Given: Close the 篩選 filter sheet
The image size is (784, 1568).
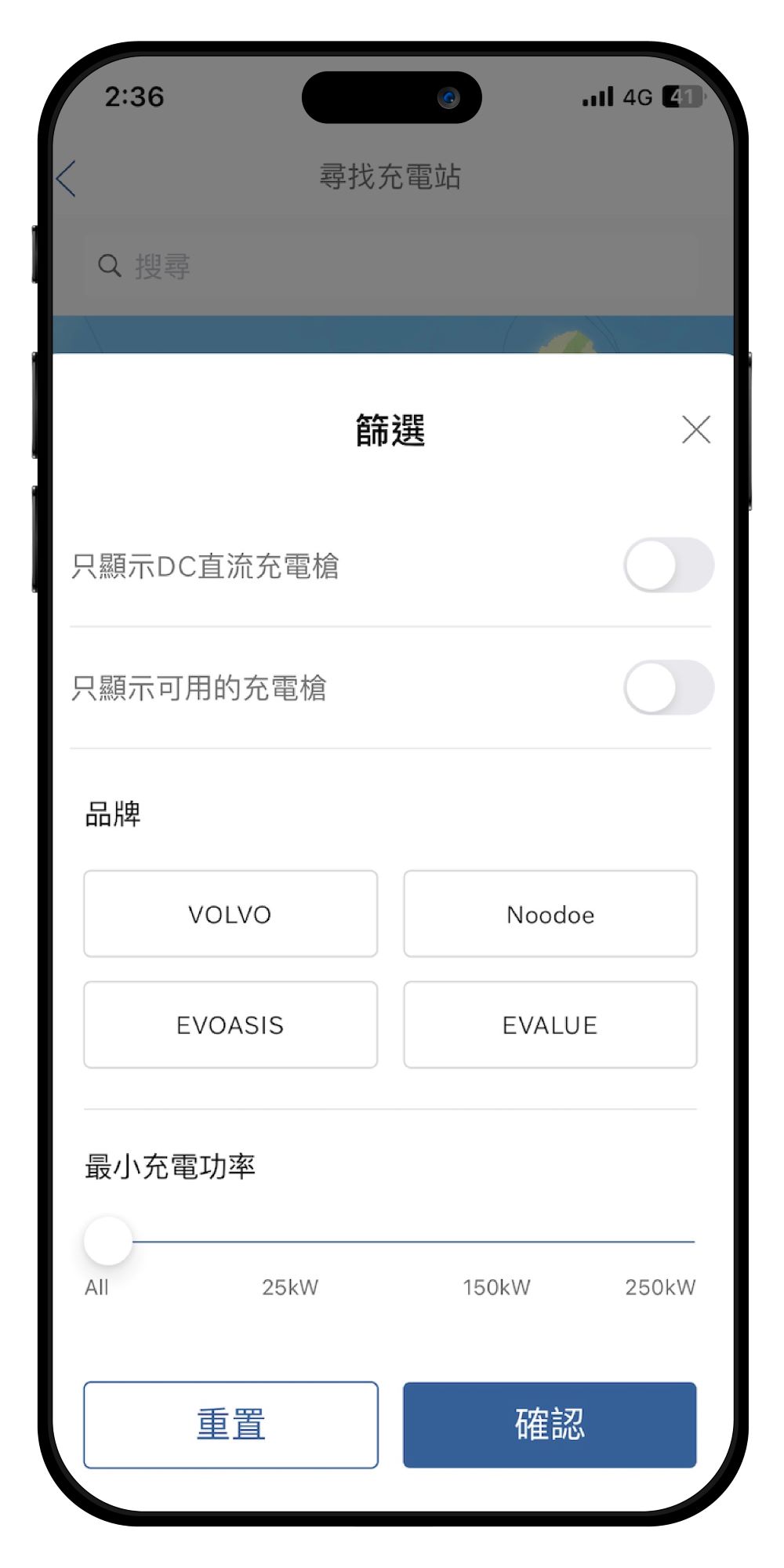Looking at the screenshot, I should click(x=695, y=430).
